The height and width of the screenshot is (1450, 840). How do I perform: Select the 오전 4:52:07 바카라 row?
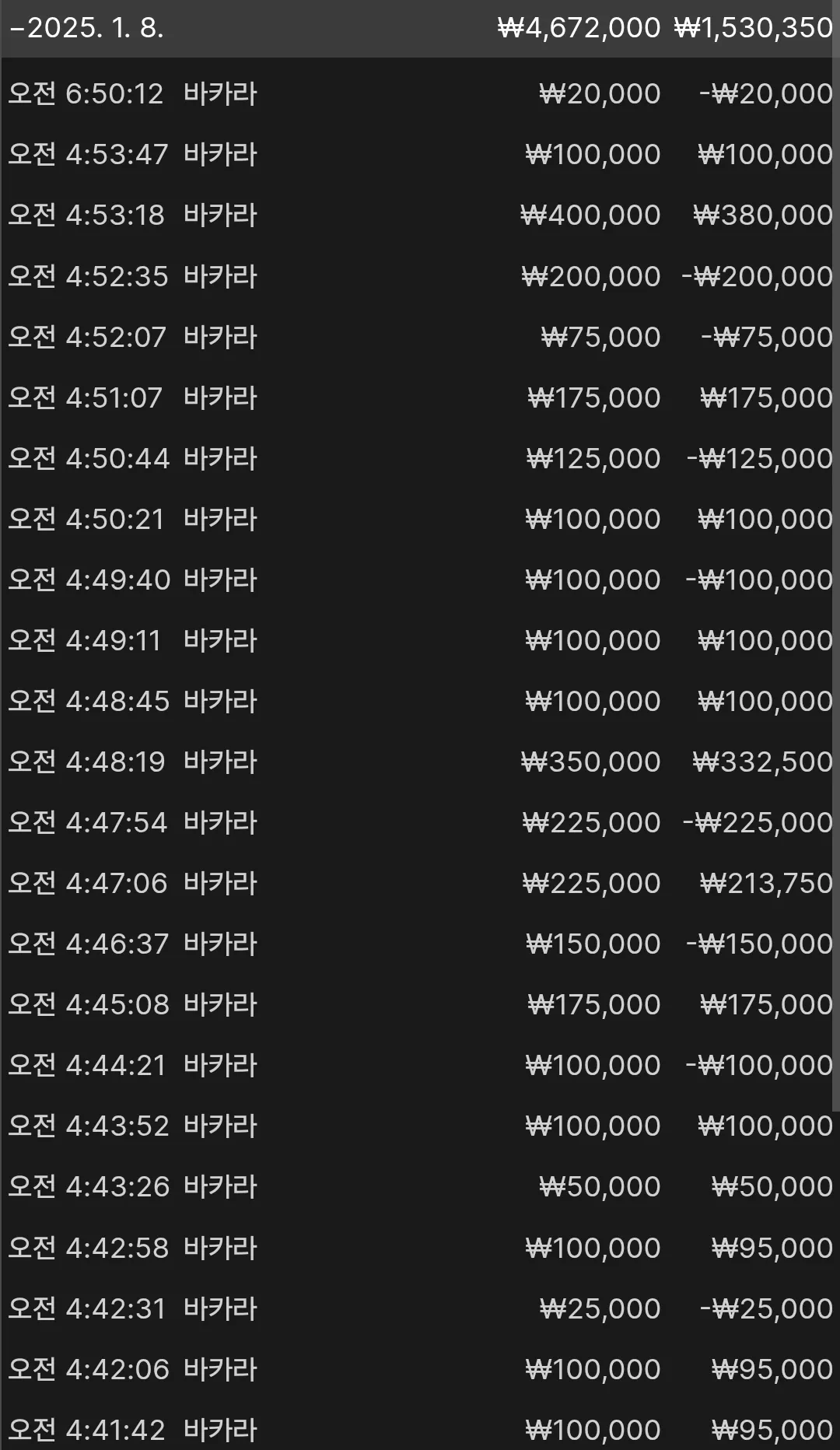pos(418,336)
